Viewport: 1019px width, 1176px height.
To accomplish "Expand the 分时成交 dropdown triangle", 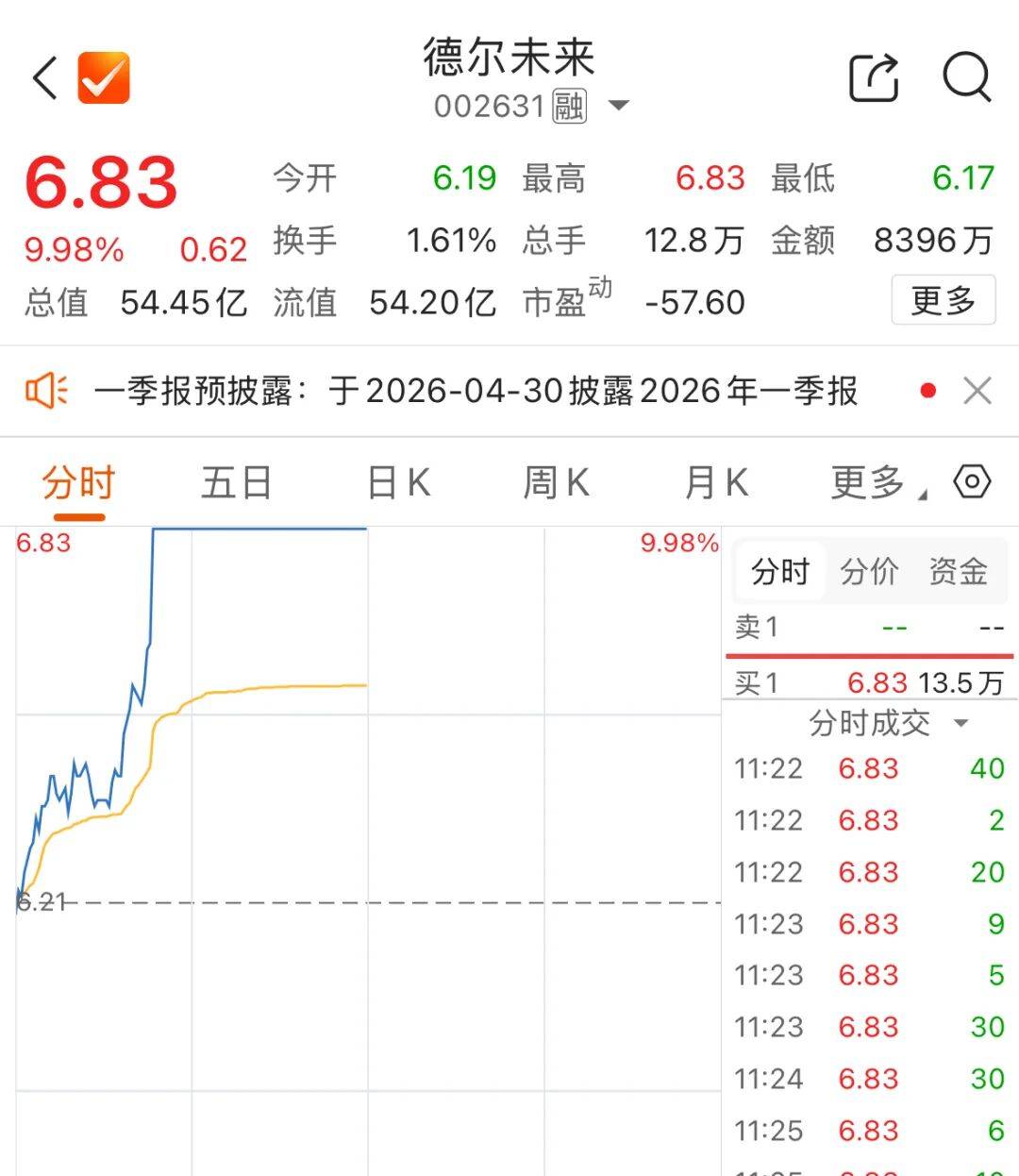I will coord(961,723).
